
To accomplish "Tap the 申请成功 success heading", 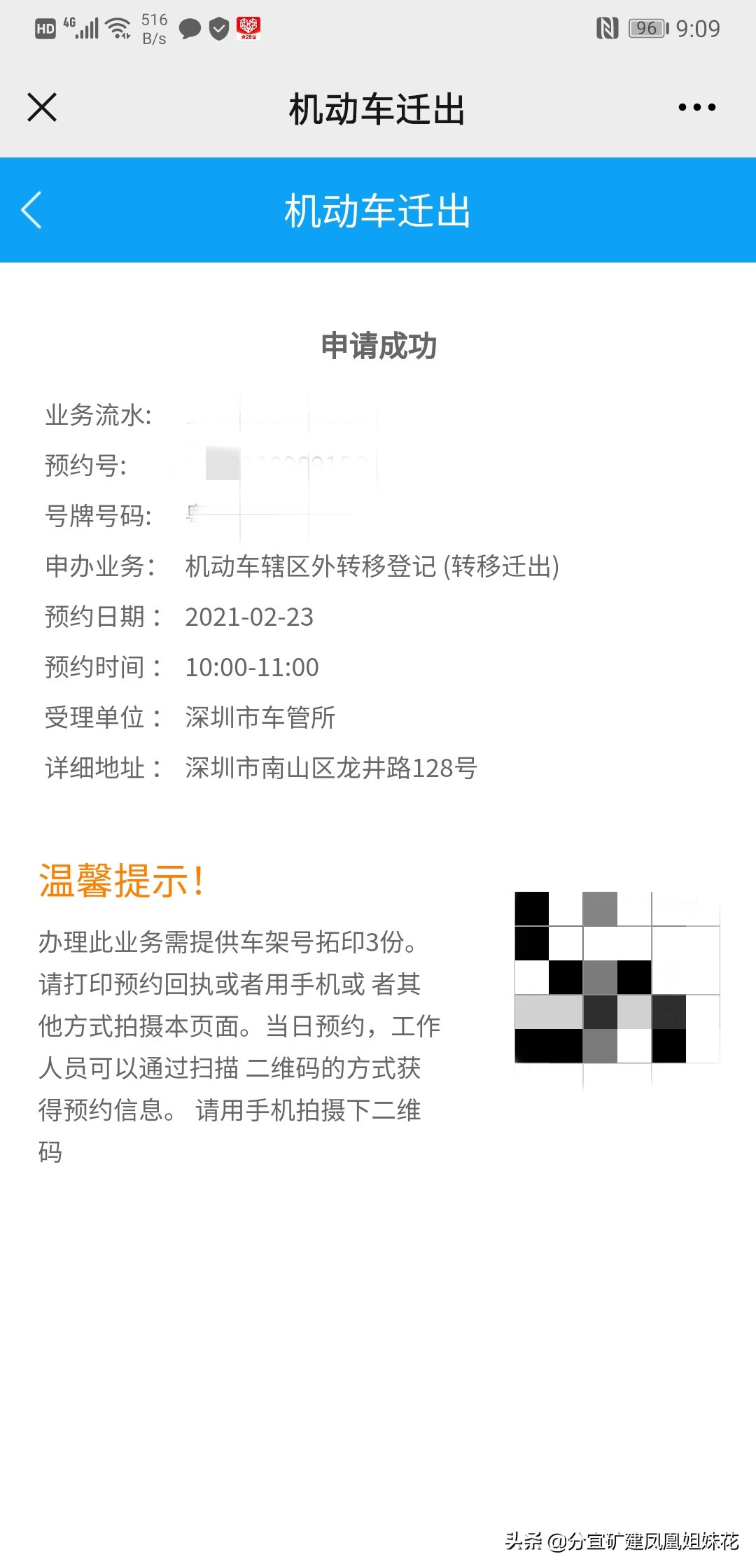I will 378,344.
